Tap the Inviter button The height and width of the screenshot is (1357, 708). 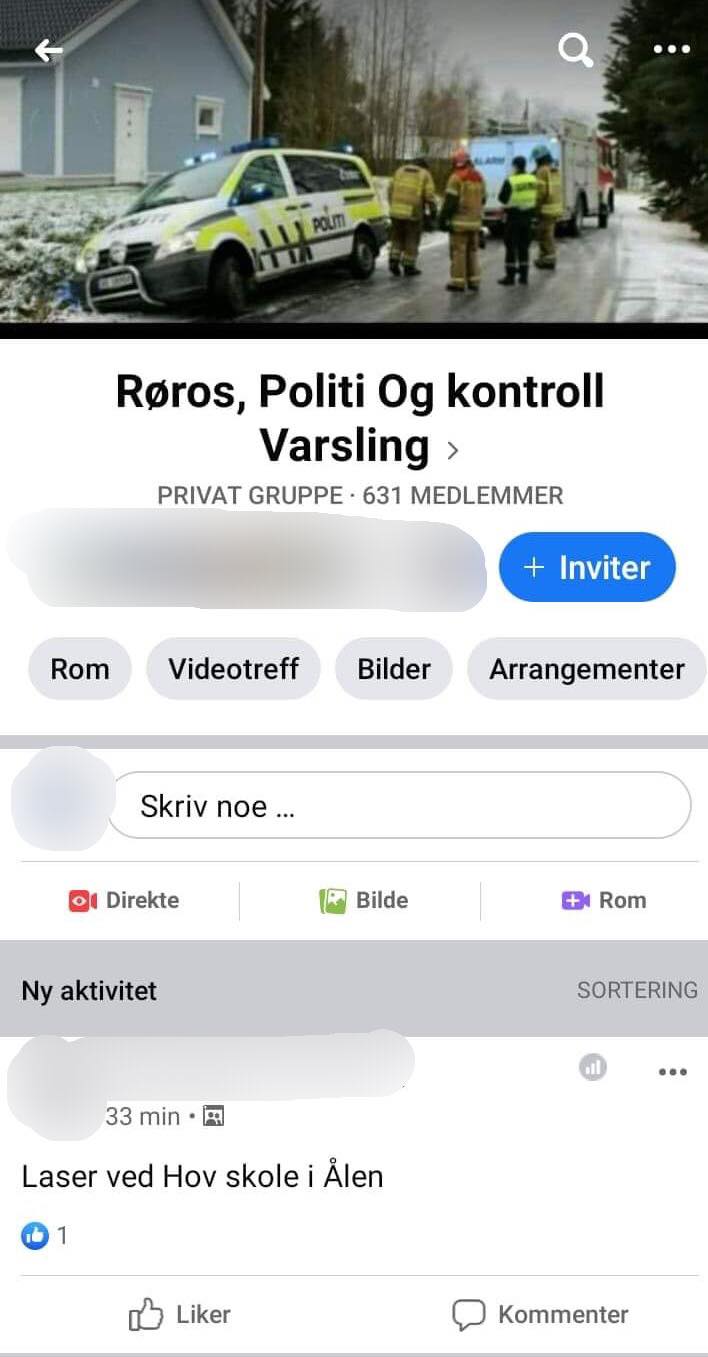[x=587, y=567]
